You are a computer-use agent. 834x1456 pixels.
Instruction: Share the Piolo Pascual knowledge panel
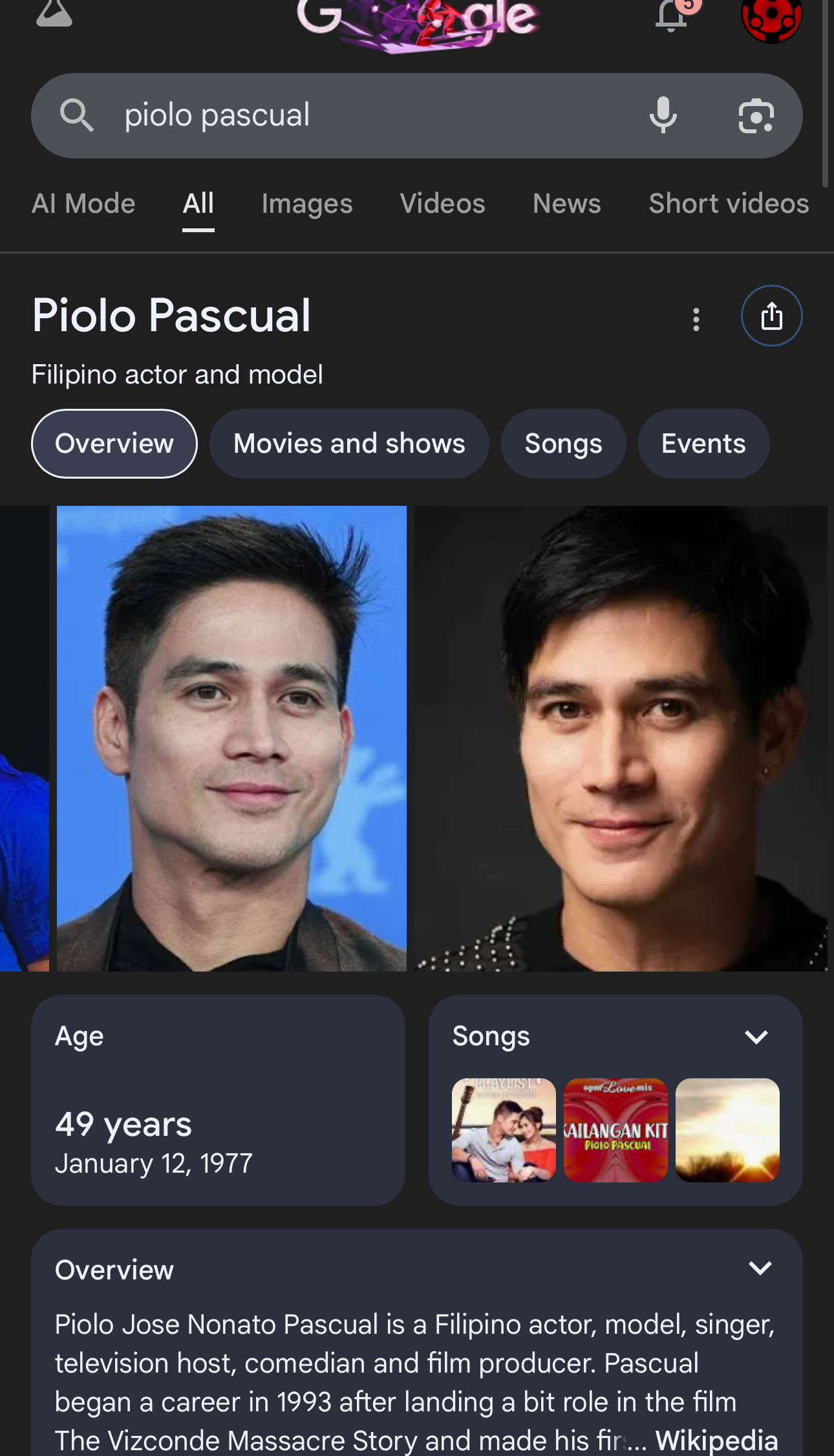point(771,316)
